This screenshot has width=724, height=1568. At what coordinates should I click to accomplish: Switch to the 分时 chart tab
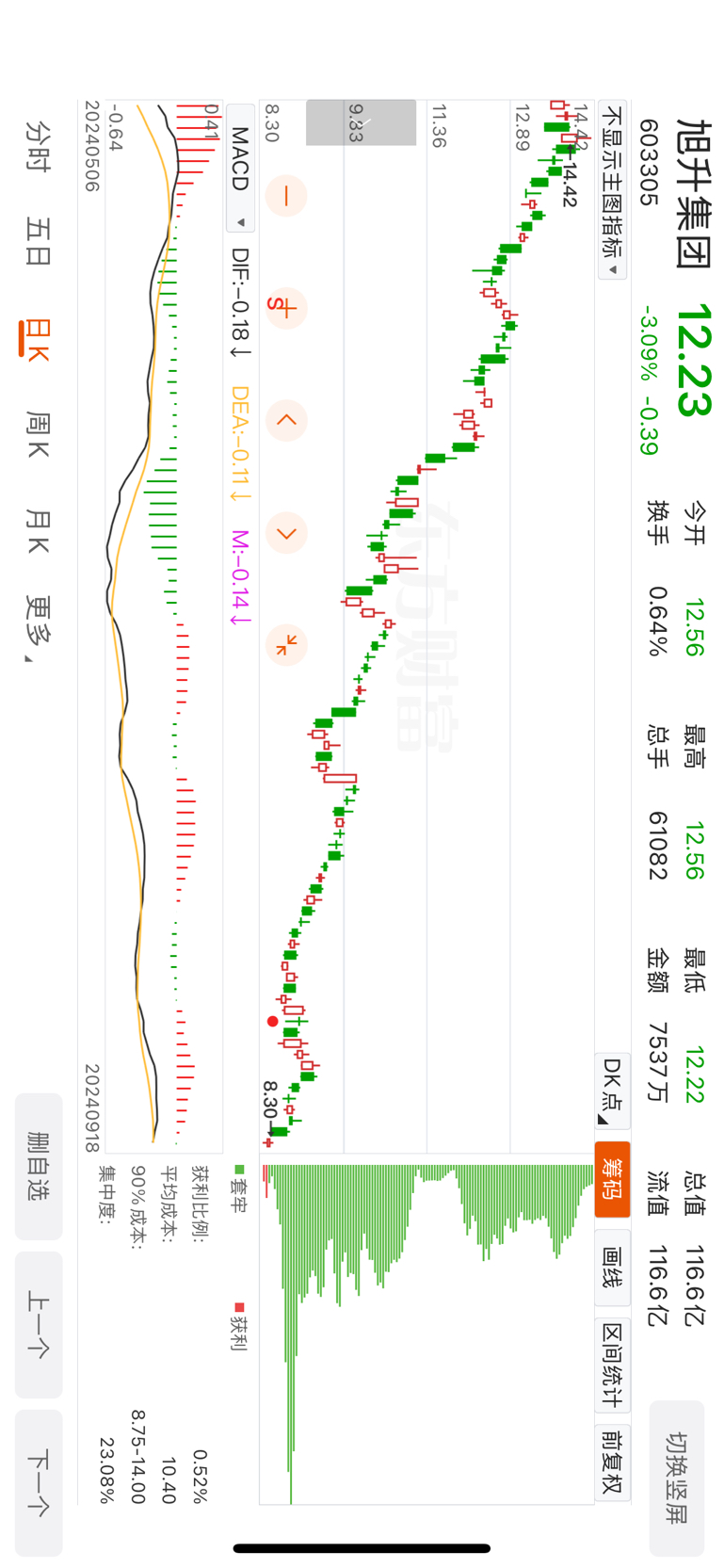pyautogui.click(x=38, y=146)
